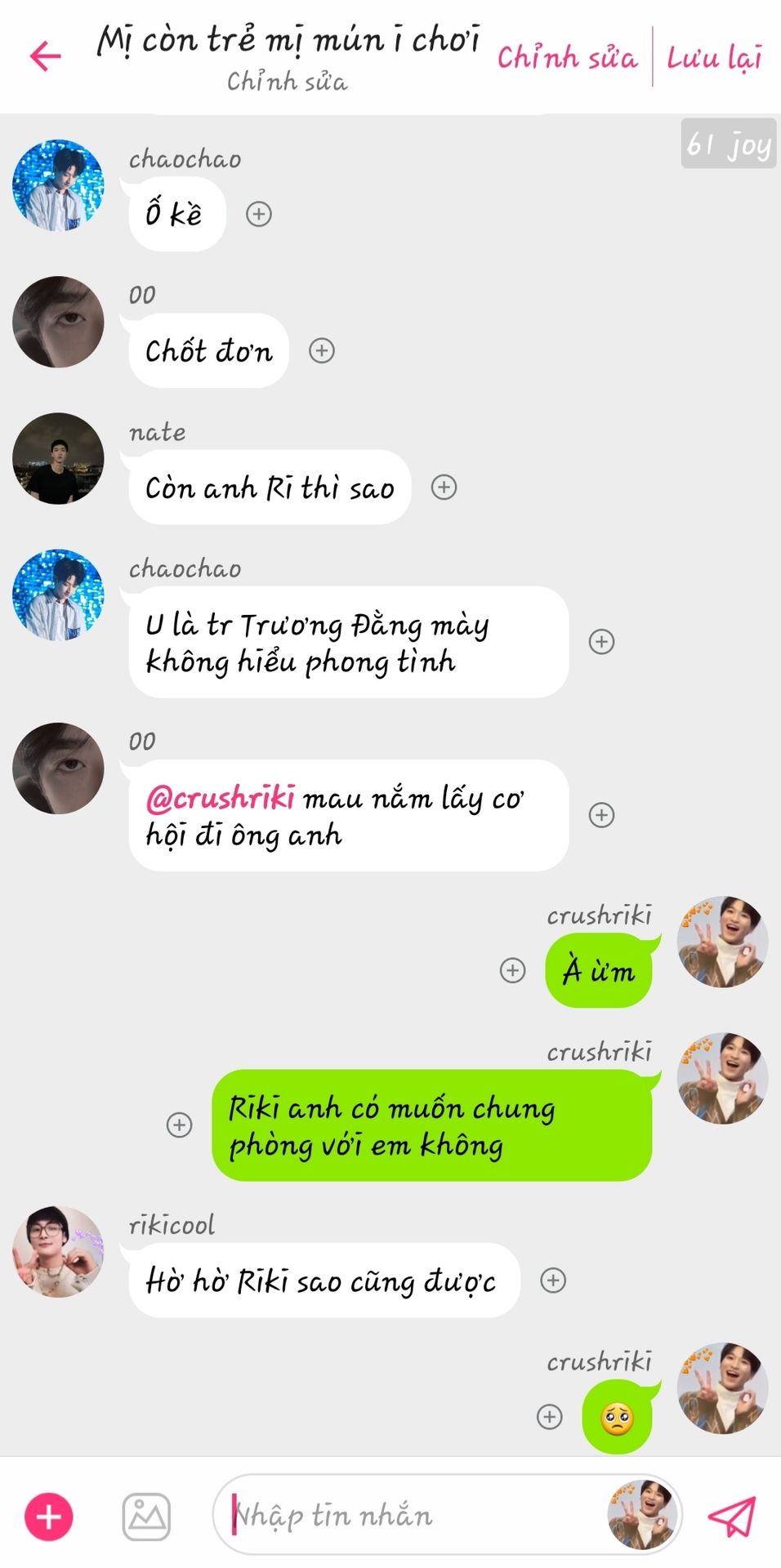Image resolution: width=781 pixels, height=1568 pixels.
Task: Tap the plus beside 'Riki anh có muốn' message
Action: 180,1125
